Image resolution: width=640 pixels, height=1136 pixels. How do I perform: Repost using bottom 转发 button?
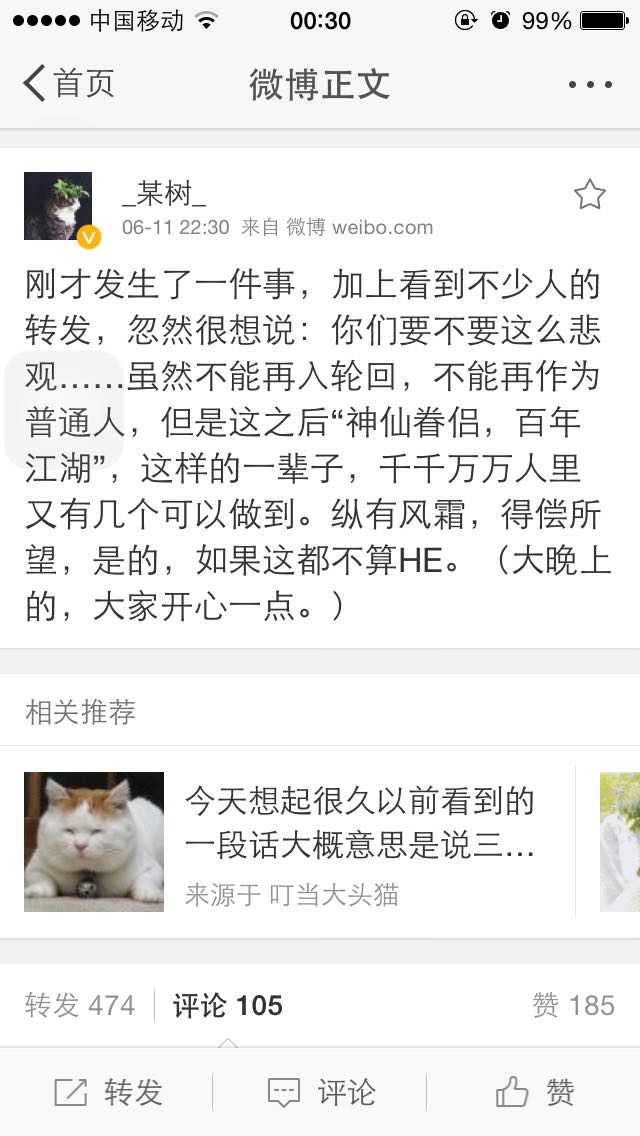[107, 1092]
